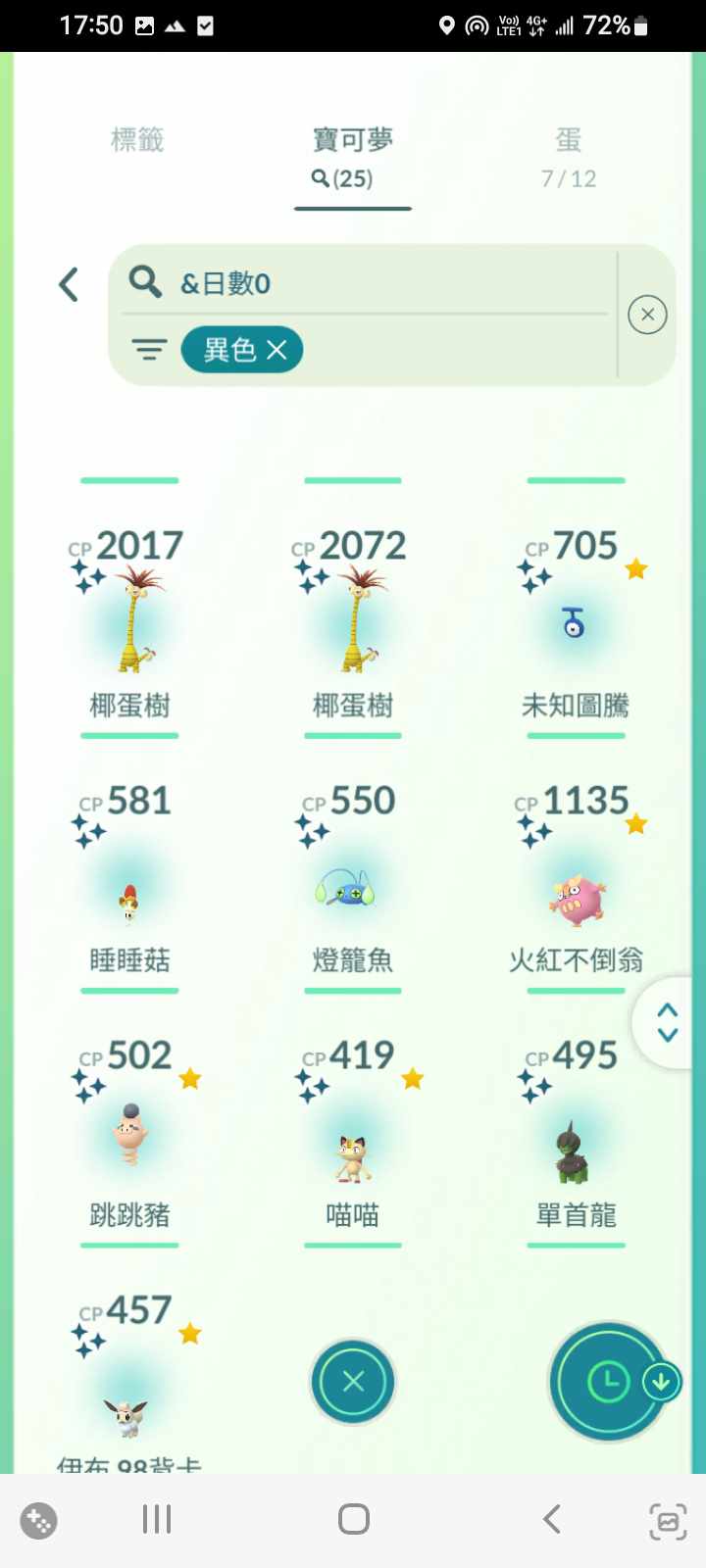706x1568 pixels.
Task: Switch to the 標籤 tab
Action: (137, 140)
